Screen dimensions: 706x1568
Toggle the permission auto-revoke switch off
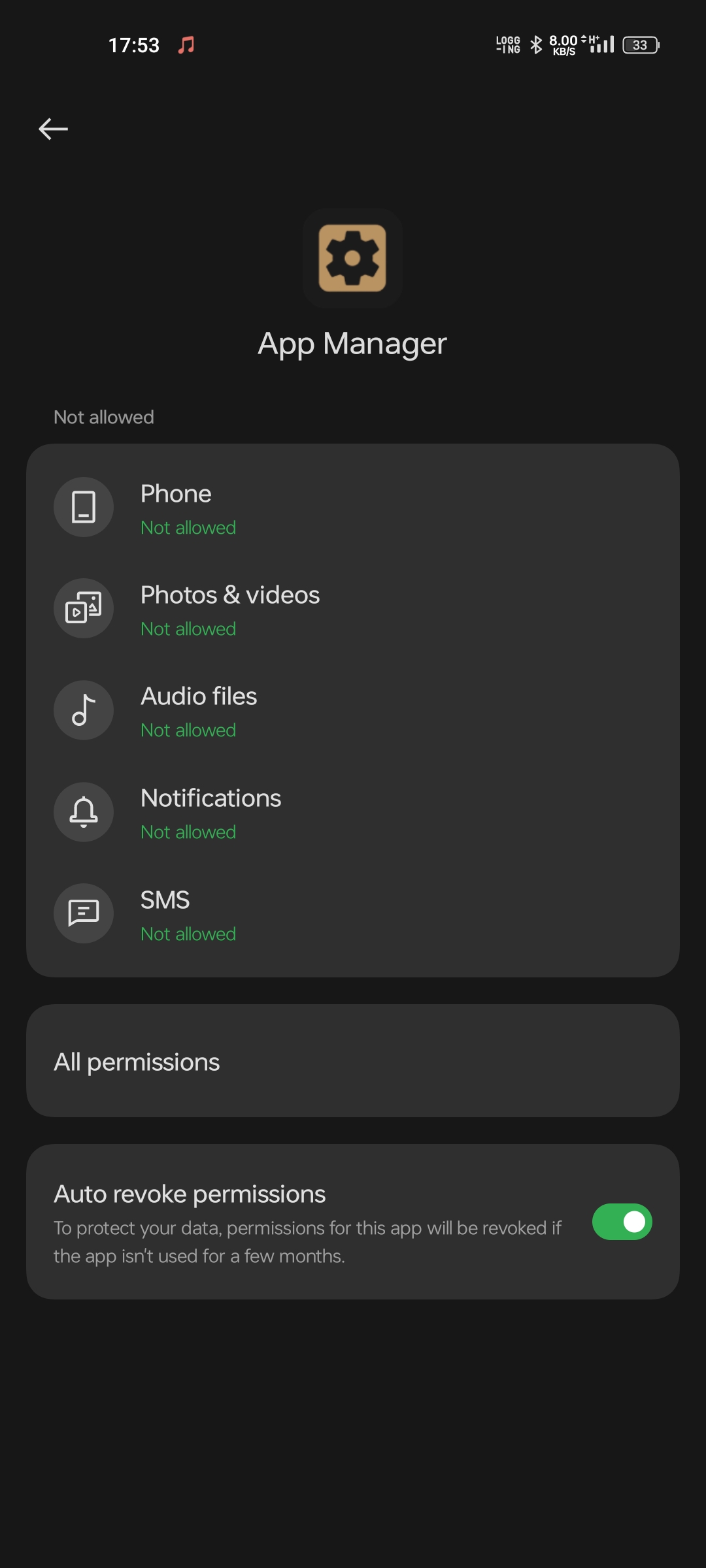click(622, 1221)
